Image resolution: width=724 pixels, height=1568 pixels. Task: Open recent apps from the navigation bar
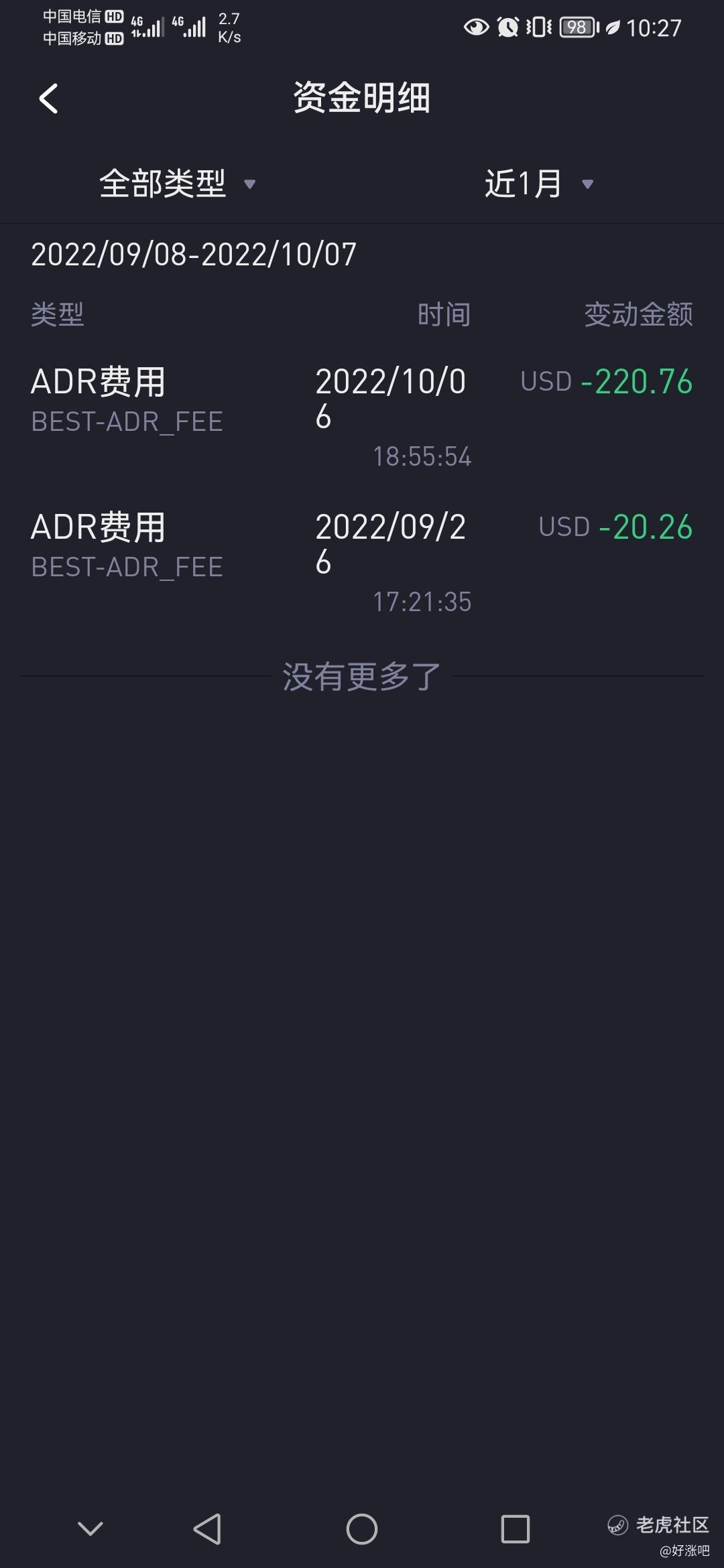point(516,1529)
